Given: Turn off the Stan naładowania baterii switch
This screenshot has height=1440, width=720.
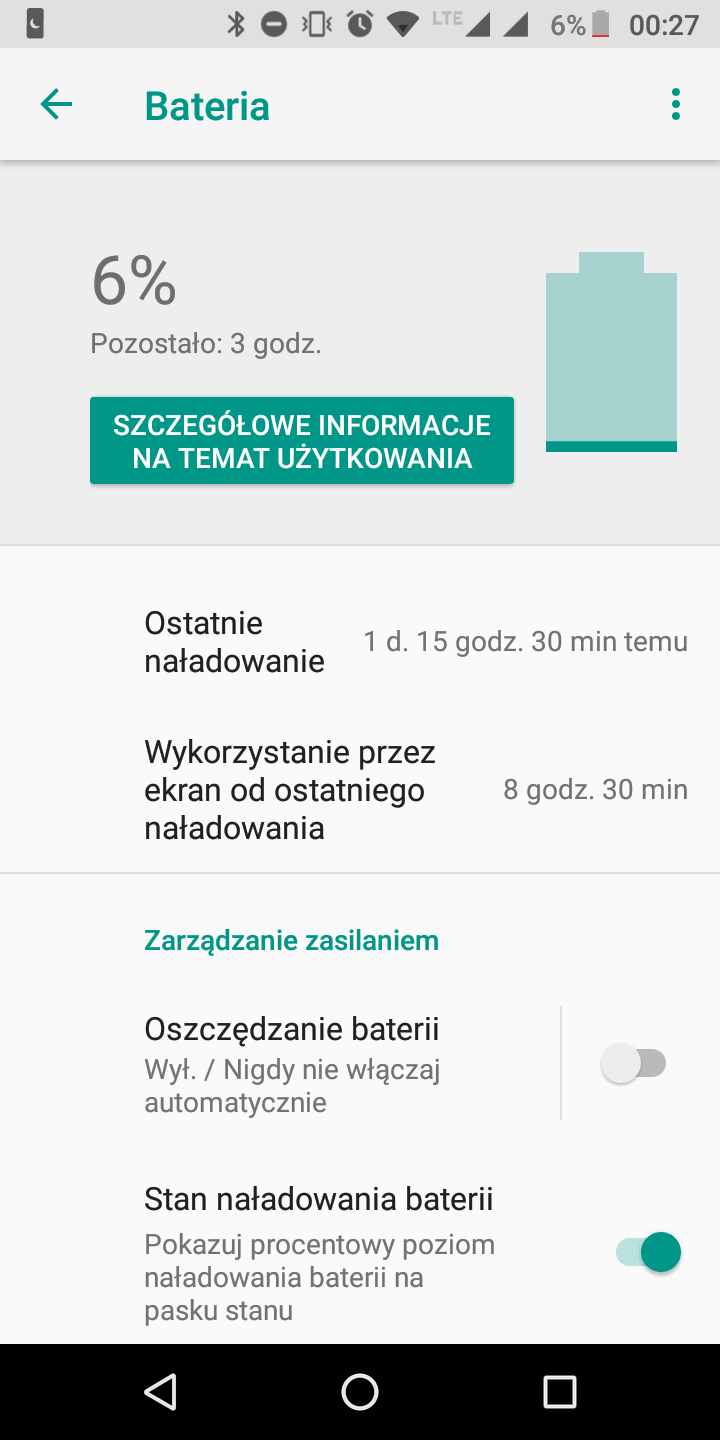Looking at the screenshot, I should click(x=648, y=1252).
